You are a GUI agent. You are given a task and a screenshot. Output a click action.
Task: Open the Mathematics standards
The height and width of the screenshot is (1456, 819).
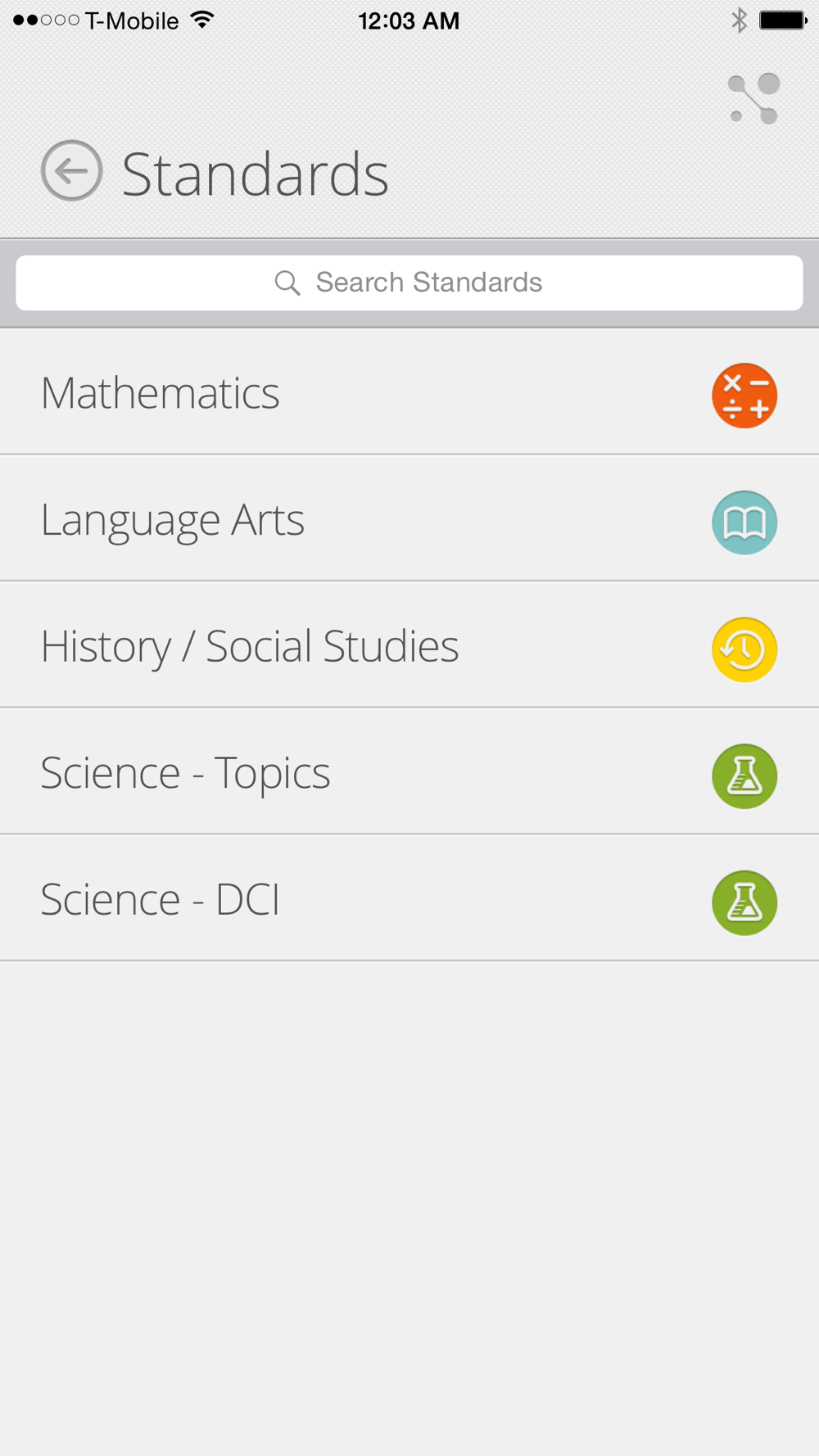click(409, 393)
